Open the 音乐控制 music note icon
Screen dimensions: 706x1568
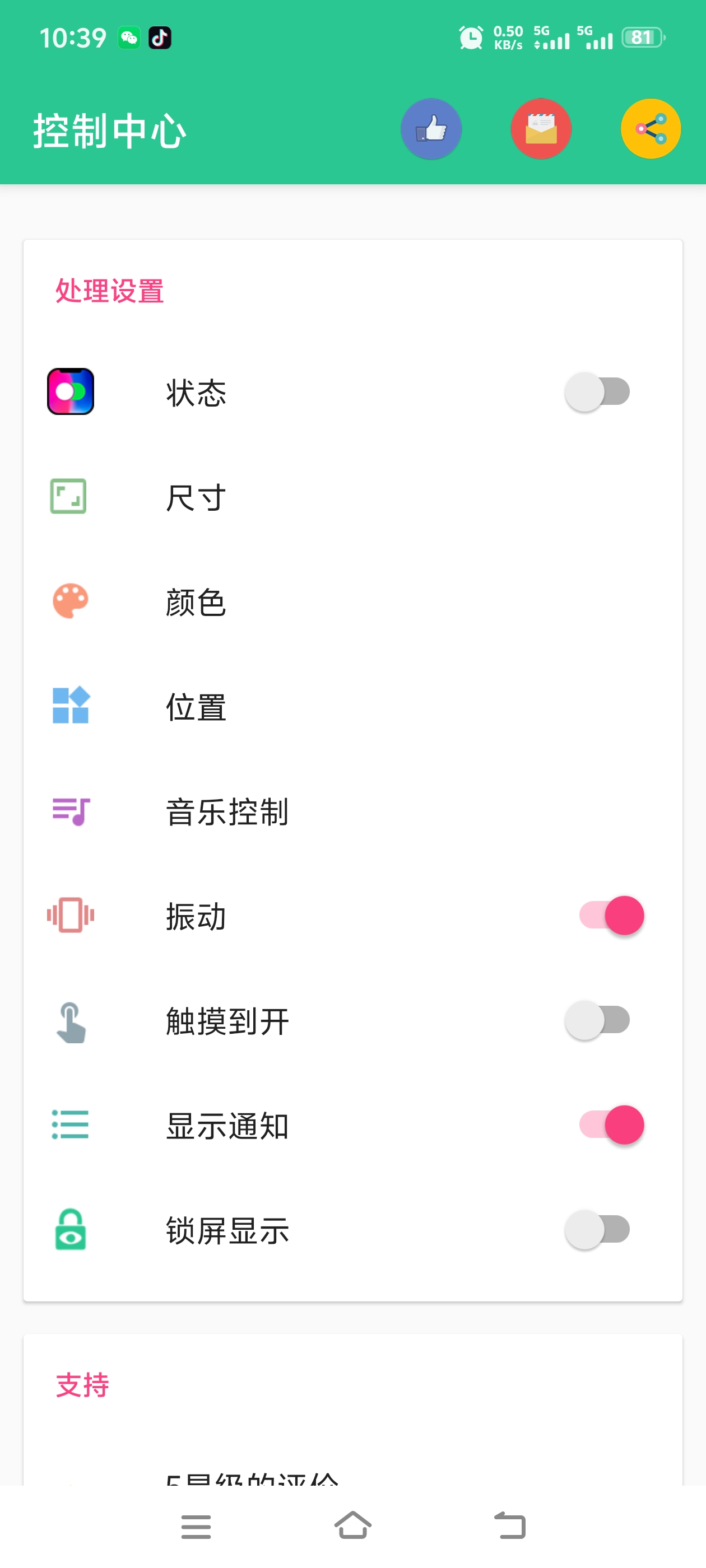tap(69, 811)
